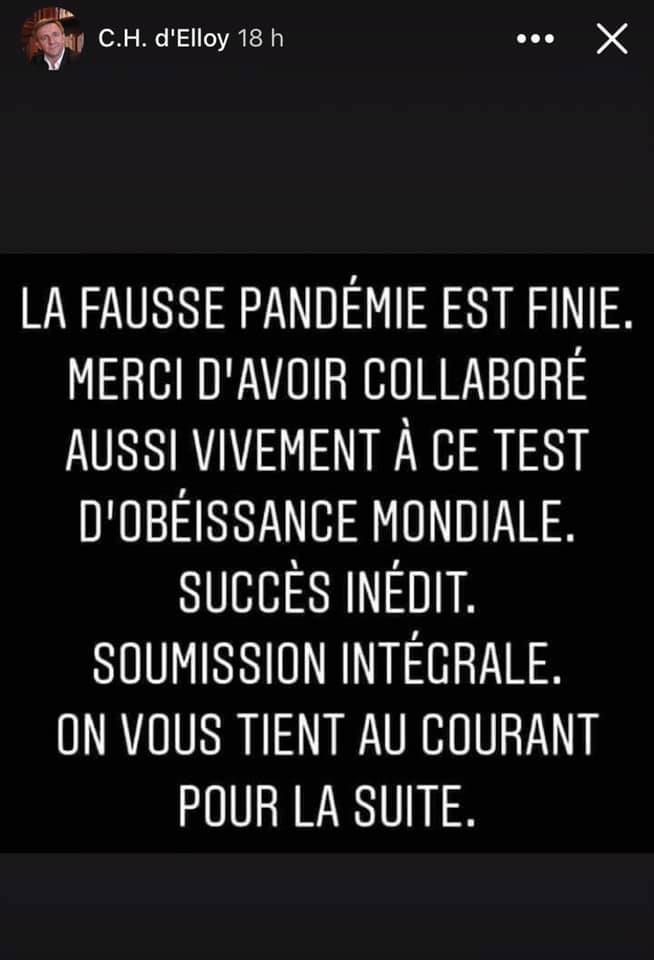Close the story viewer
654x960 pixels.
pos(611,39)
